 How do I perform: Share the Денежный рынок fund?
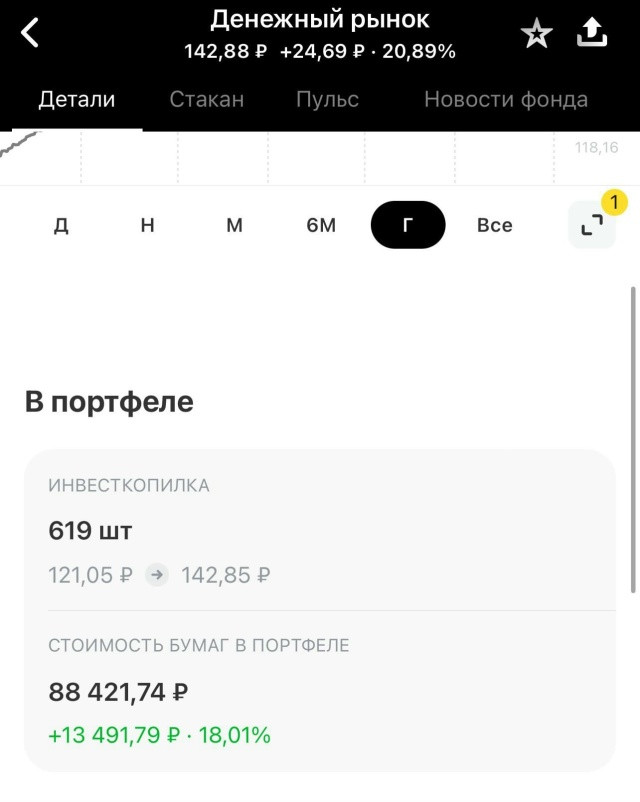click(592, 34)
